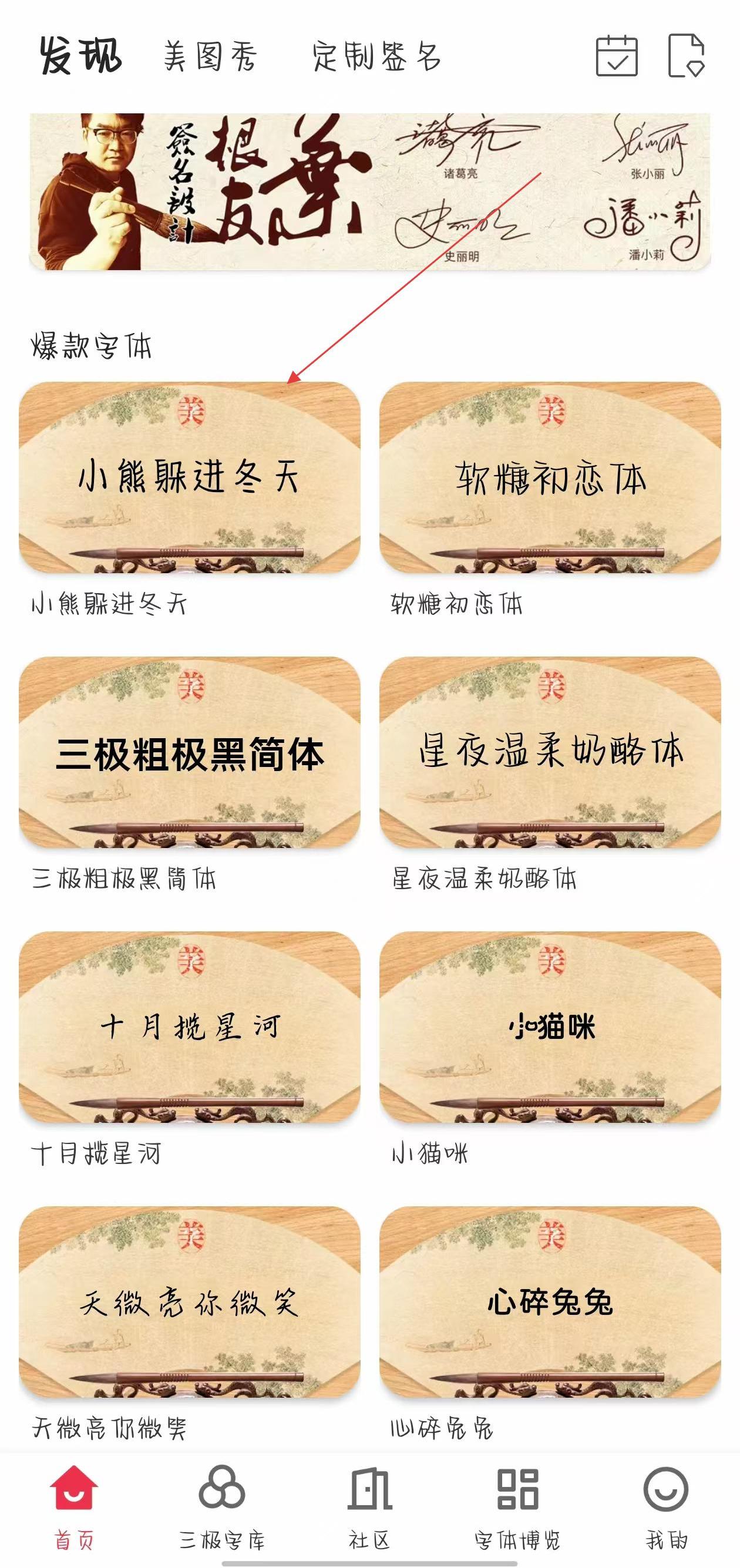
Task: Go to the 首页 tab
Action: pyautogui.click(x=73, y=1506)
